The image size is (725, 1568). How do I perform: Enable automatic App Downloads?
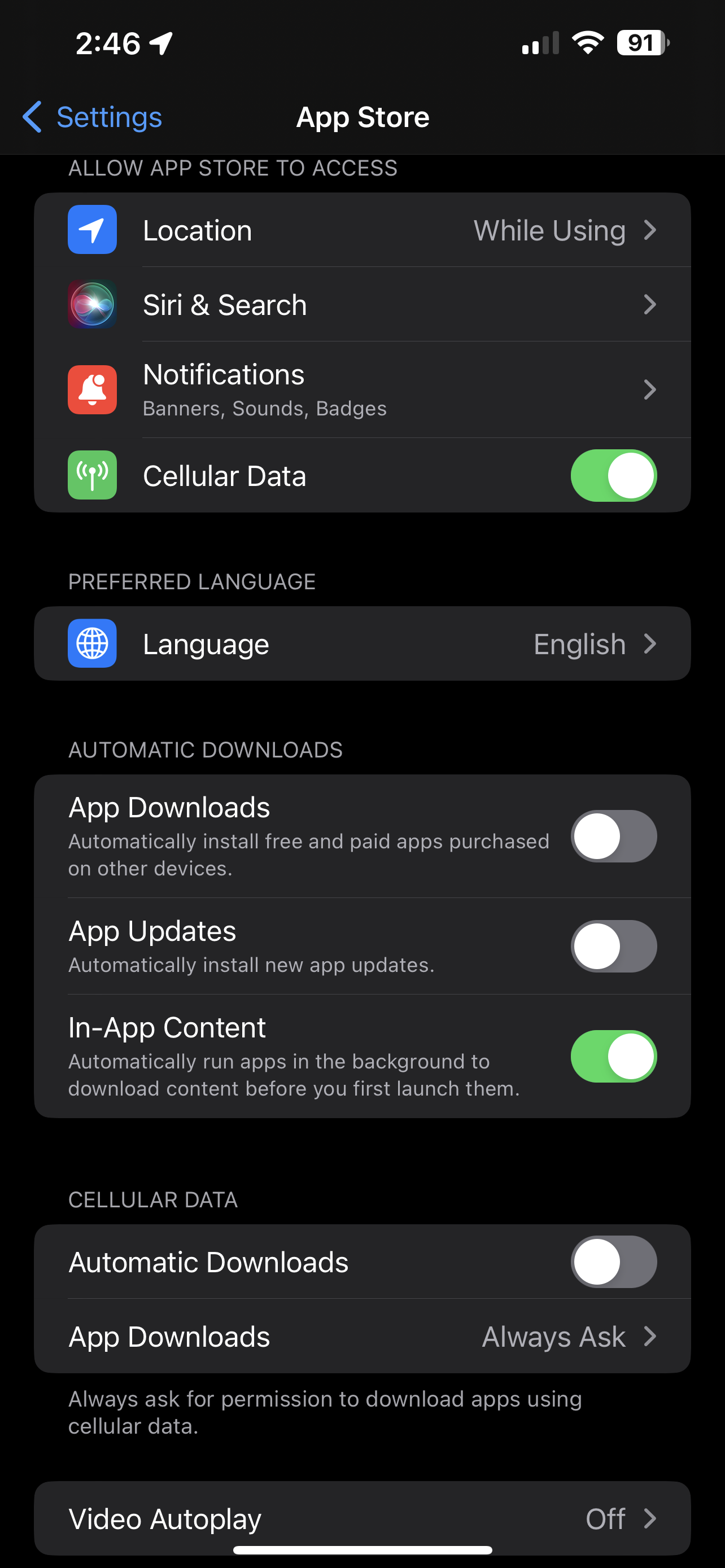pos(614,836)
